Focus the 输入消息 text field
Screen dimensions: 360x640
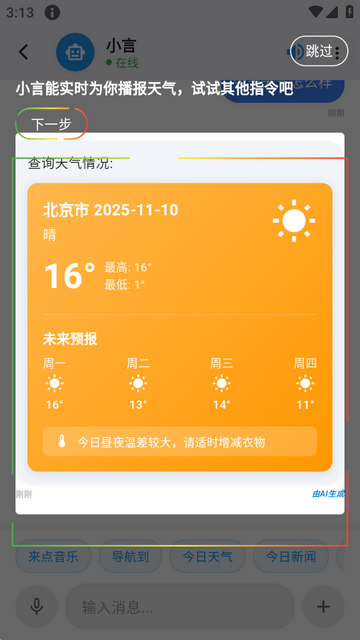tap(180, 607)
